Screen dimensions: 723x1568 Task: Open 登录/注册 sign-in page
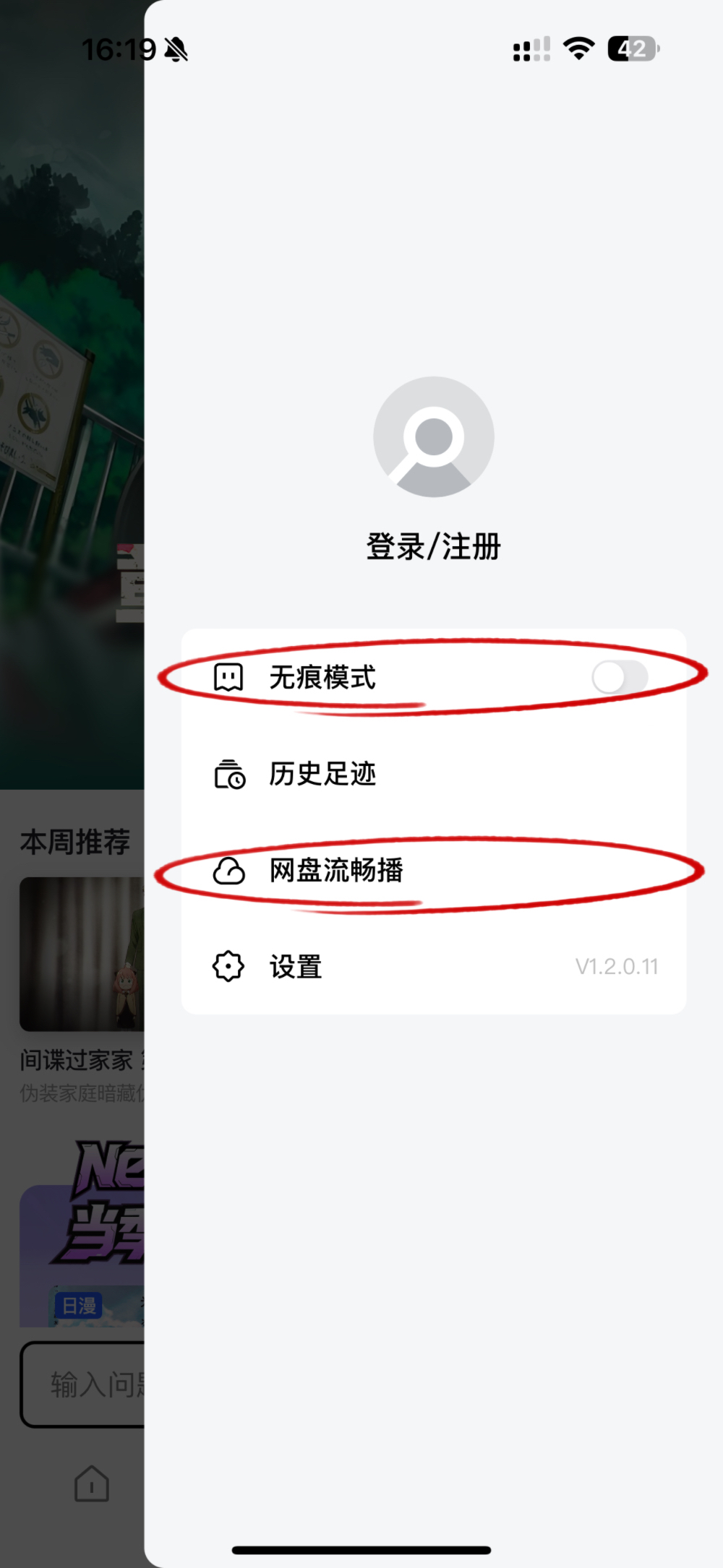coord(434,546)
